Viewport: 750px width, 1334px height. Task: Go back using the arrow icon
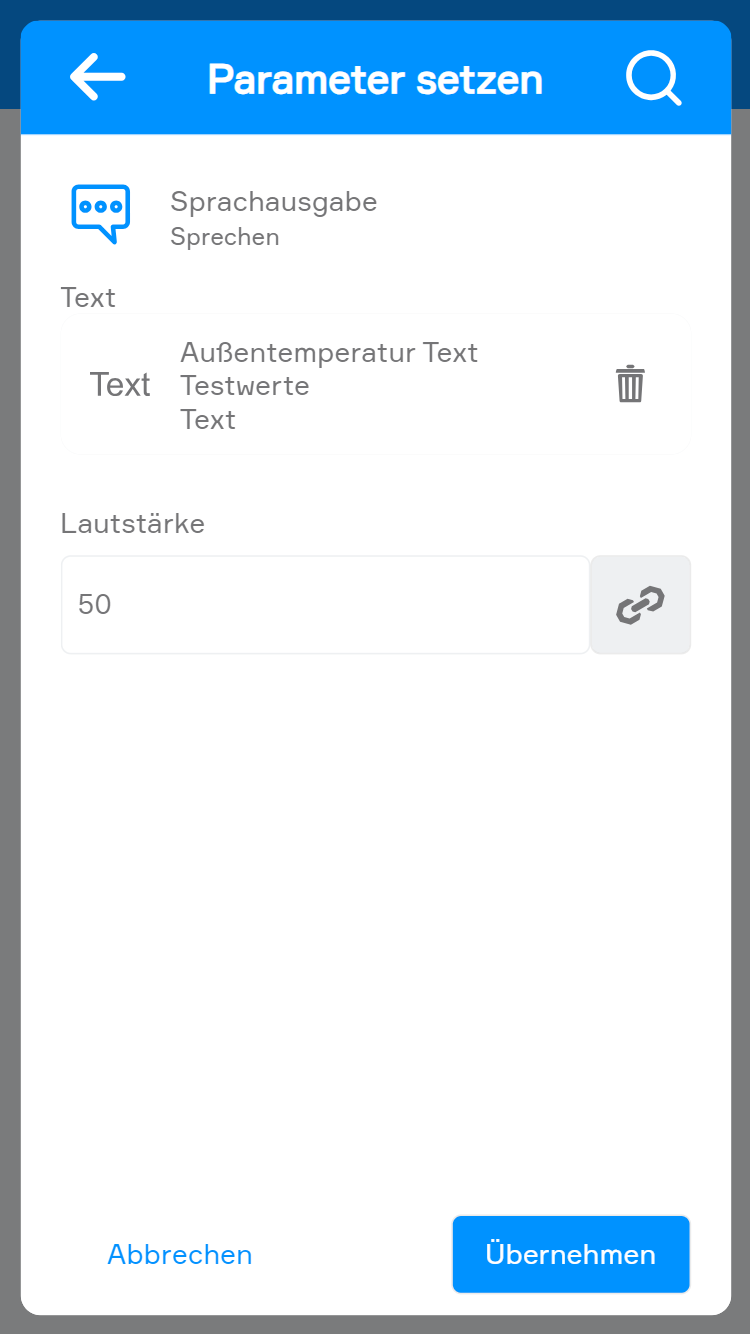[97, 78]
